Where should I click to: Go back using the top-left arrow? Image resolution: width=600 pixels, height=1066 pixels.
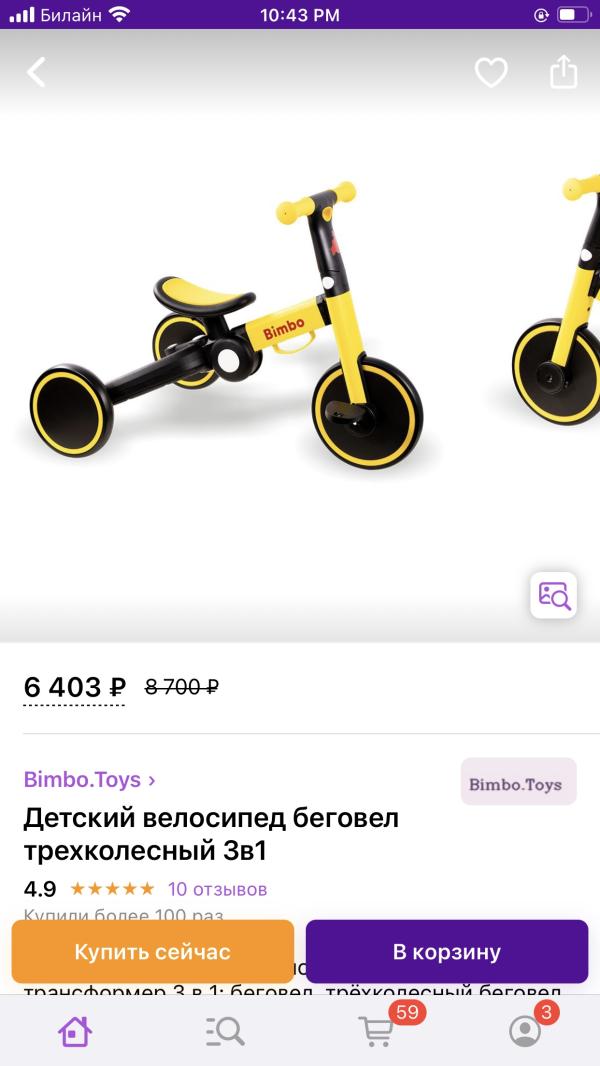pyautogui.click(x=36, y=72)
